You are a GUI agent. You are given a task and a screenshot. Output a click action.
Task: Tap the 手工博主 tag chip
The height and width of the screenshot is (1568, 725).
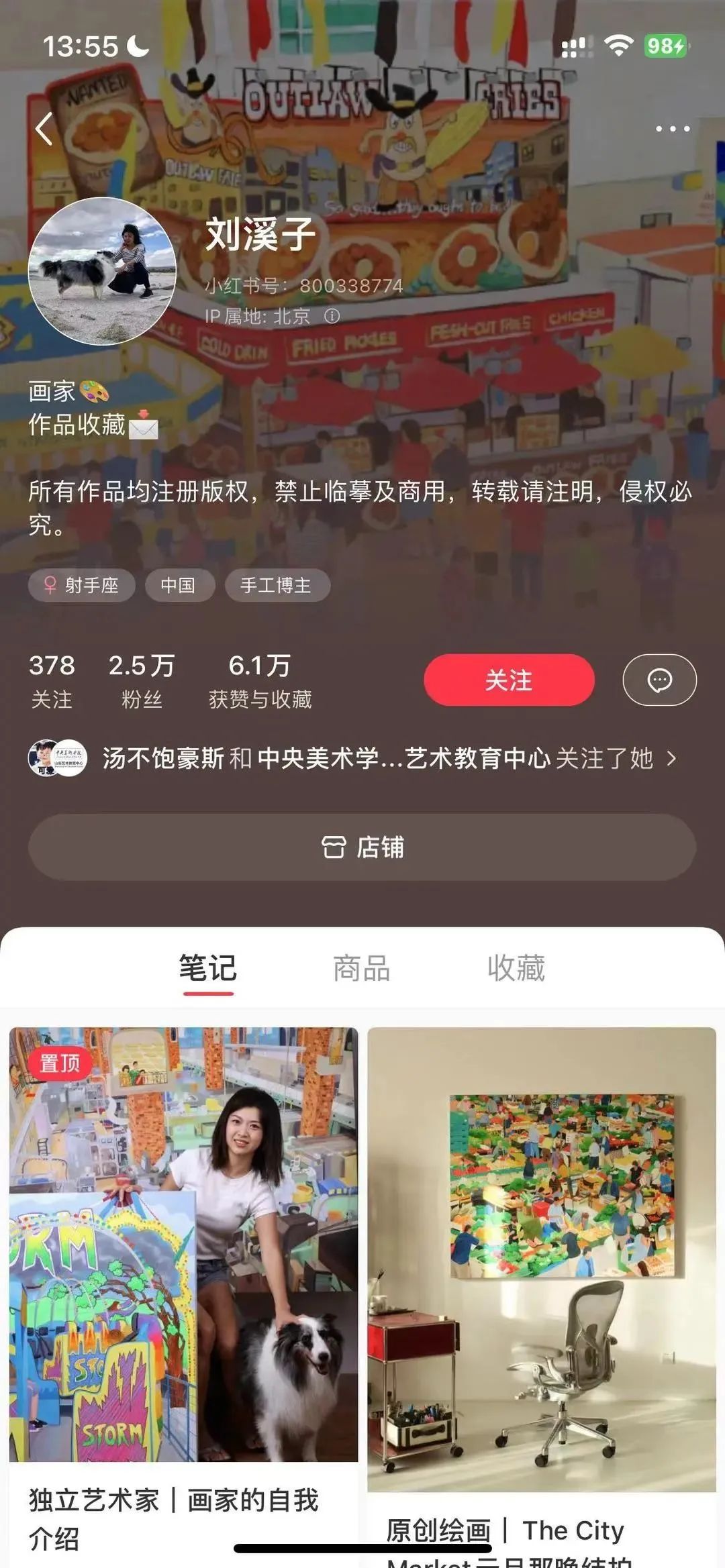(278, 584)
